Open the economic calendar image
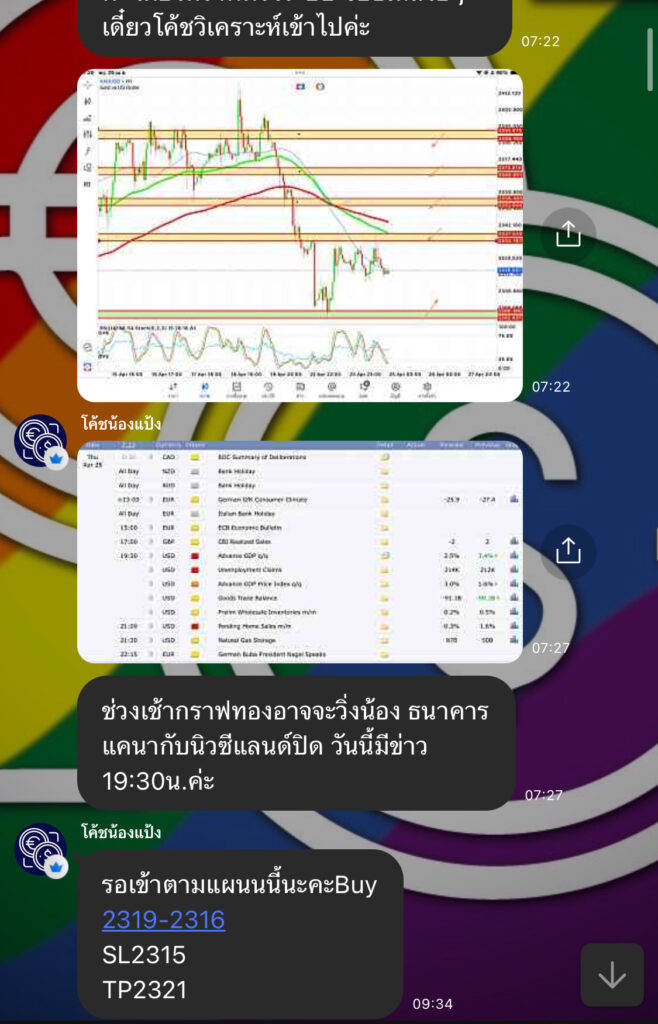Image resolution: width=658 pixels, height=1024 pixels. coord(300,551)
